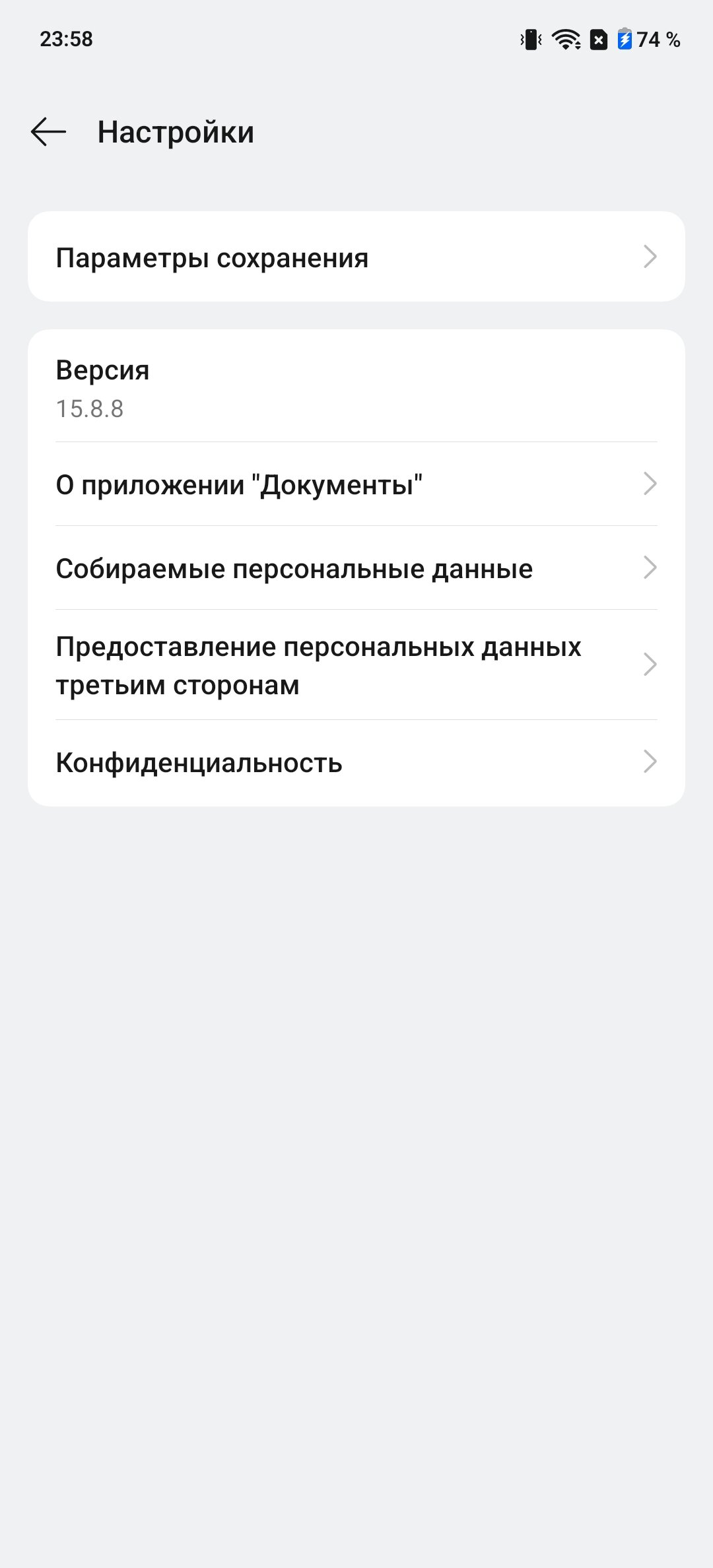Open Собираемые персональные данные
This screenshot has height=1568, width=713.
[356, 568]
